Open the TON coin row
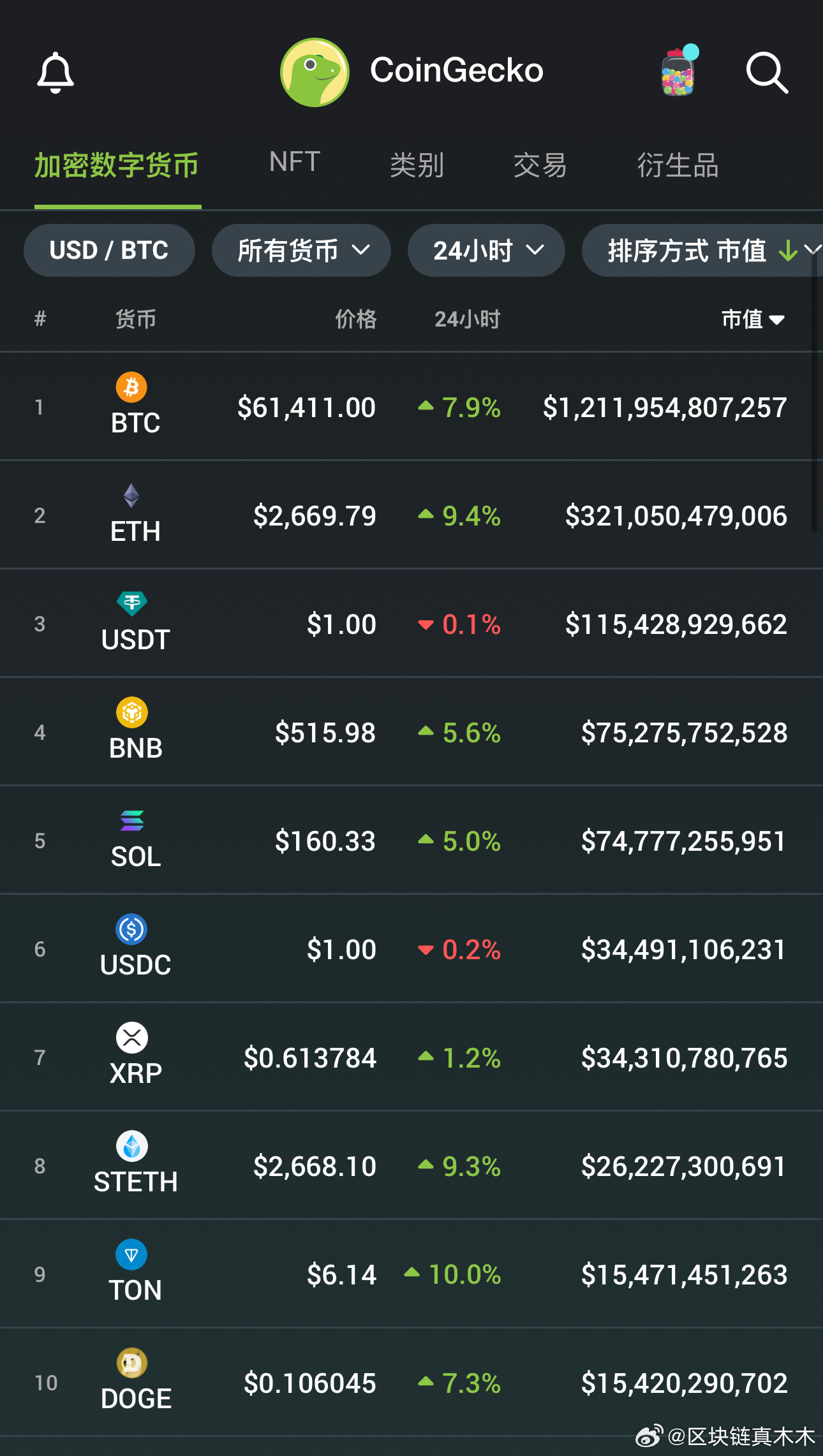This screenshot has width=823, height=1456. click(411, 1274)
